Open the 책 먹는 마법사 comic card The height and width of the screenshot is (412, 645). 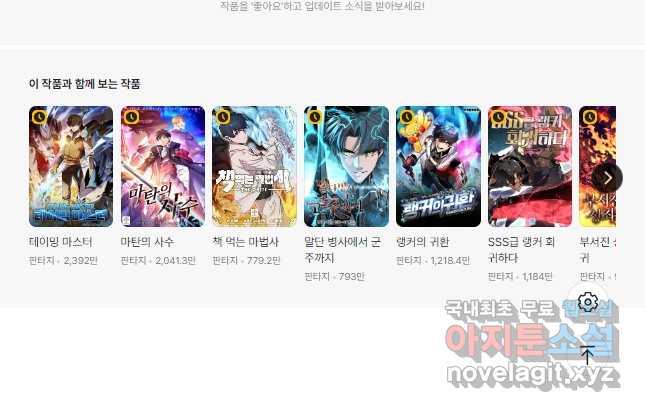click(x=255, y=167)
